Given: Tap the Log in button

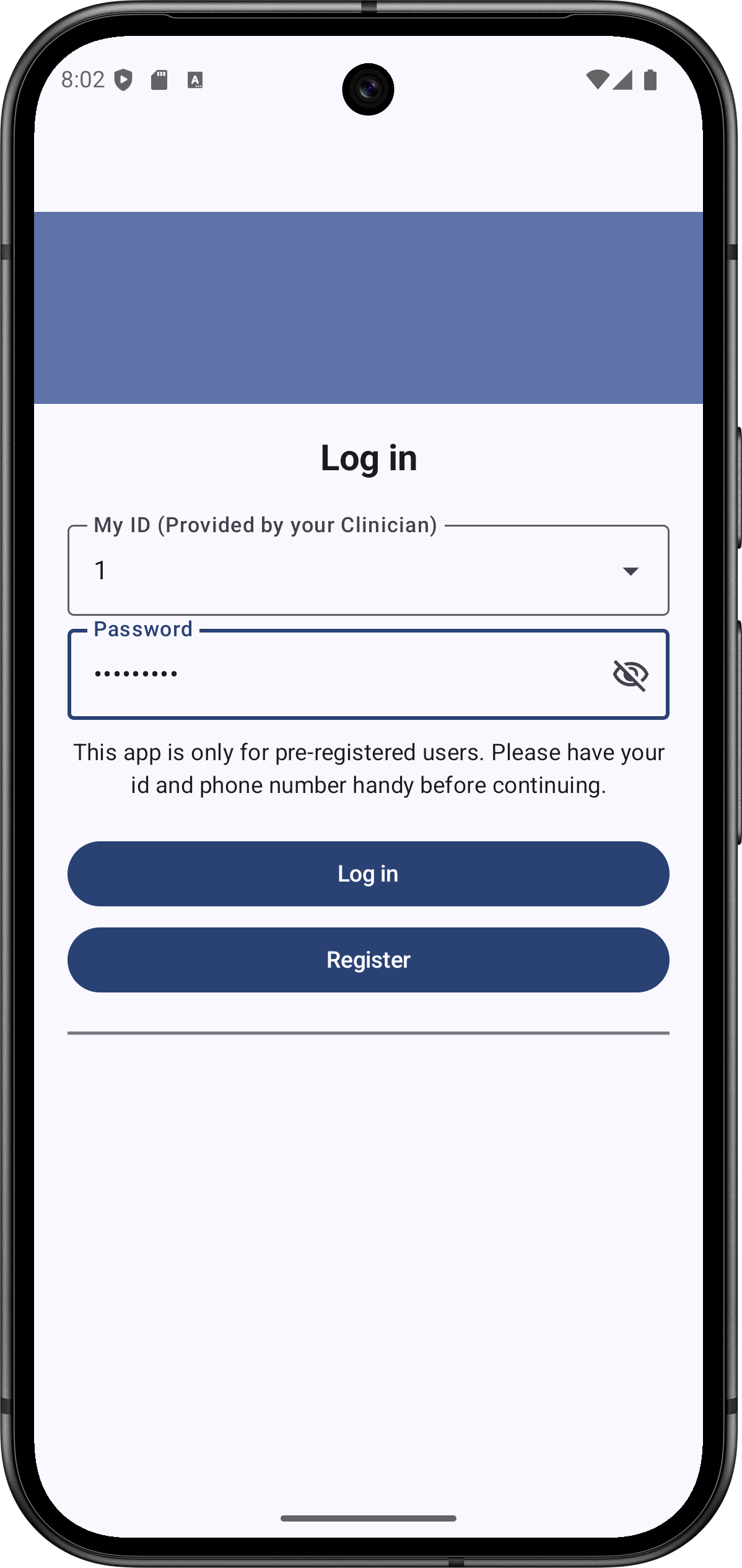Looking at the screenshot, I should point(368,874).
